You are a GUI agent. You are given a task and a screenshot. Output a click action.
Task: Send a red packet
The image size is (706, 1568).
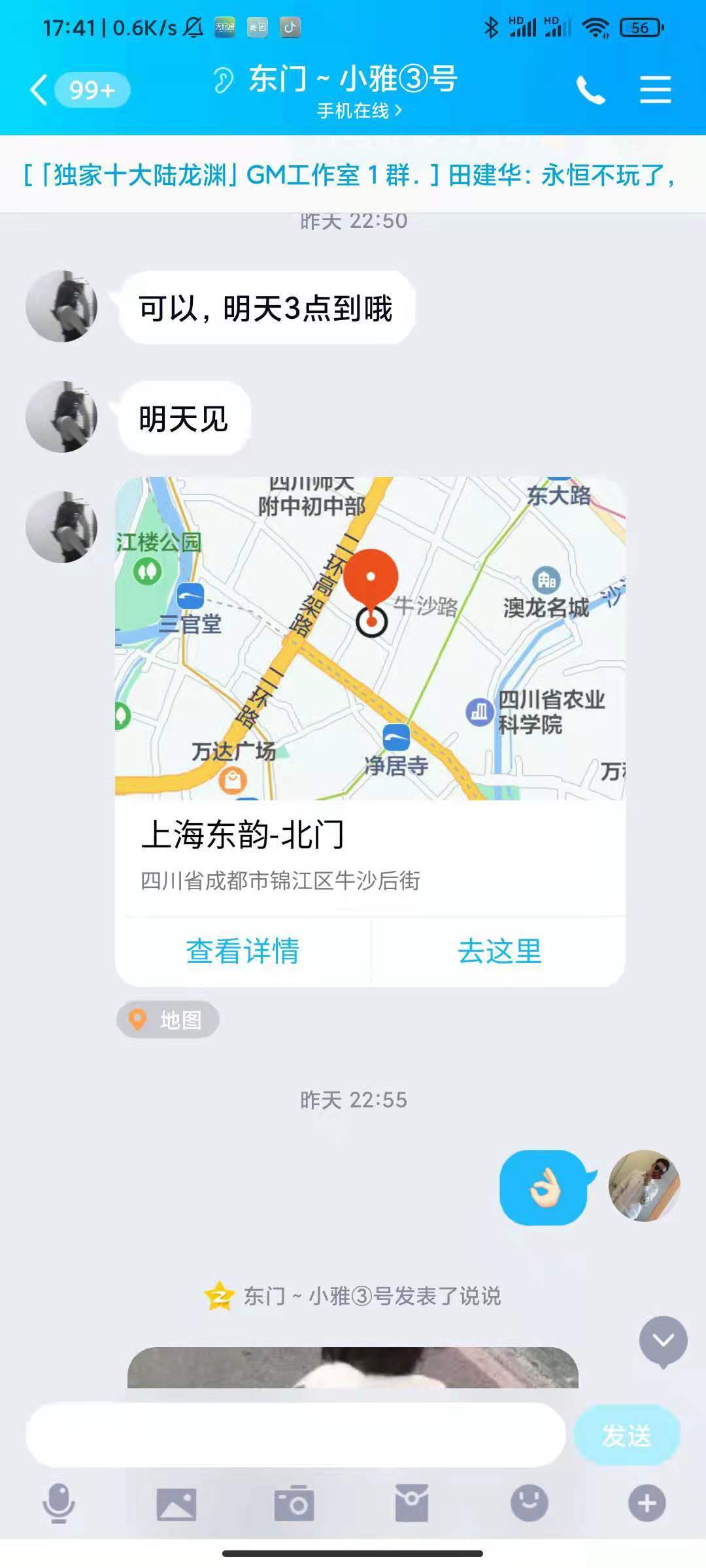coord(412,1503)
